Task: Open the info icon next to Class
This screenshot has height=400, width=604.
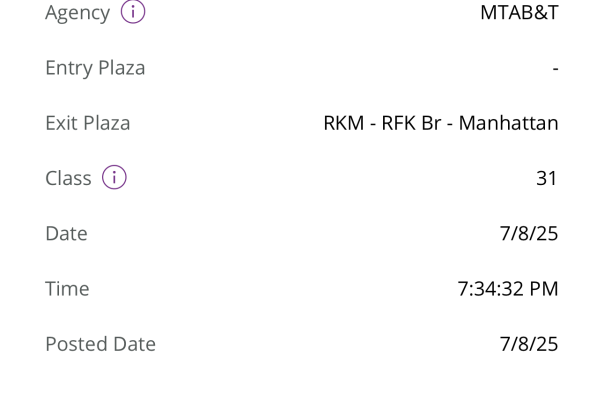Action: pyautogui.click(x=115, y=179)
